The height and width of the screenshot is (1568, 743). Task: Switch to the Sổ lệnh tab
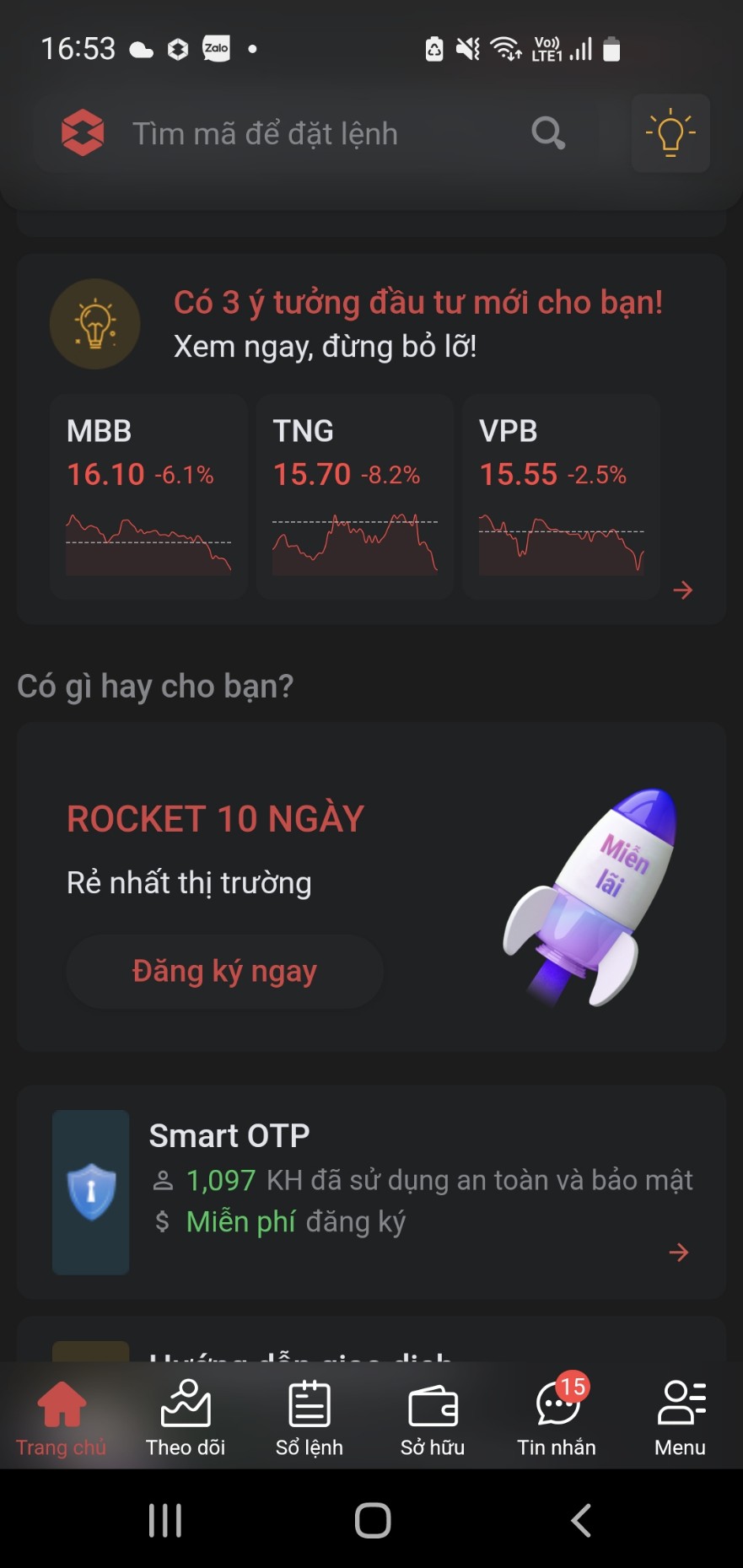coord(310,1419)
